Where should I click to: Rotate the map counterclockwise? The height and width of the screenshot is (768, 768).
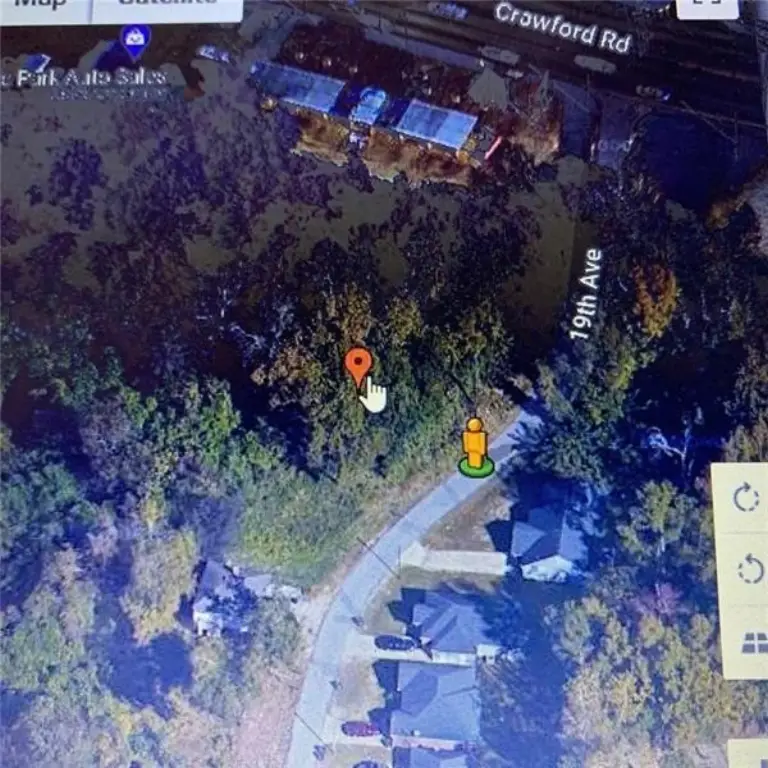point(747,570)
